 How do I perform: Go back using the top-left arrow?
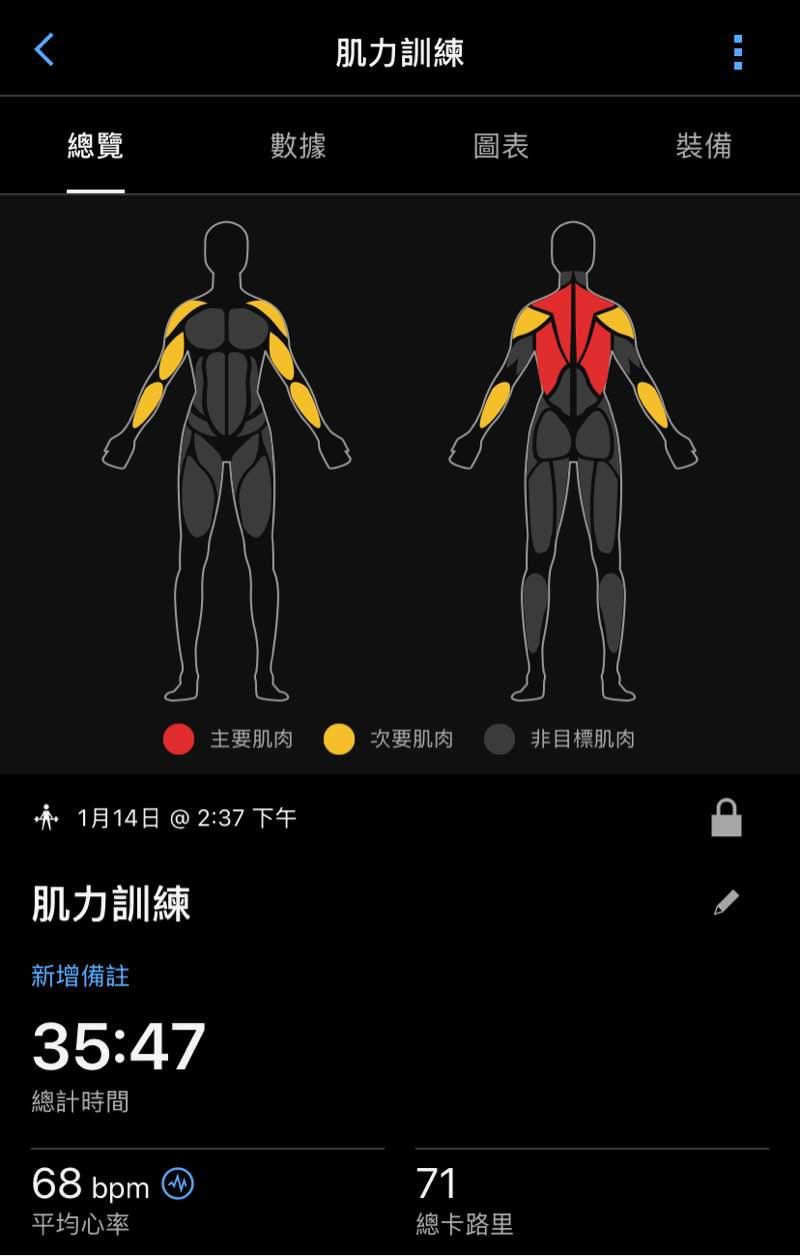pos(44,49)
